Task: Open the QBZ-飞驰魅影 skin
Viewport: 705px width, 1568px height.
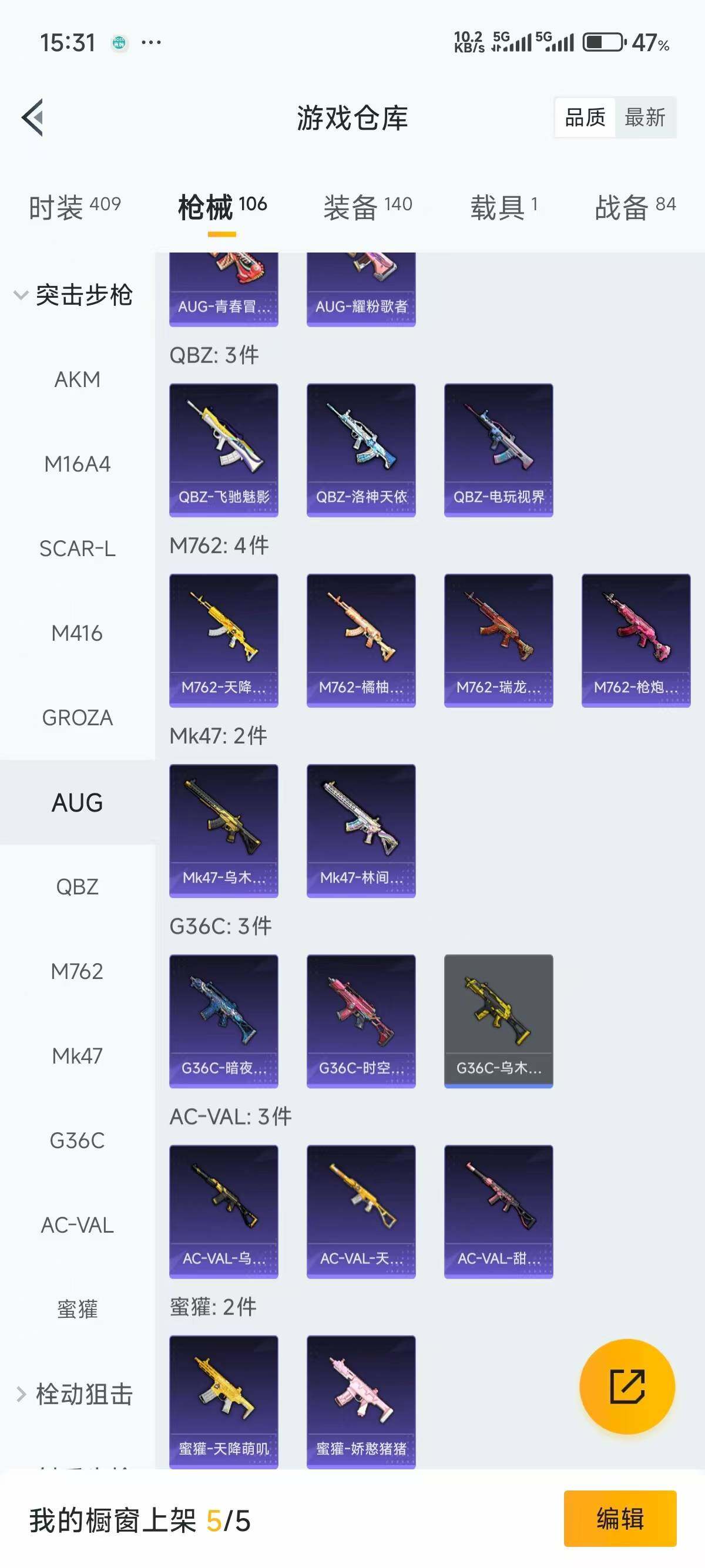Action: [223, 450]
